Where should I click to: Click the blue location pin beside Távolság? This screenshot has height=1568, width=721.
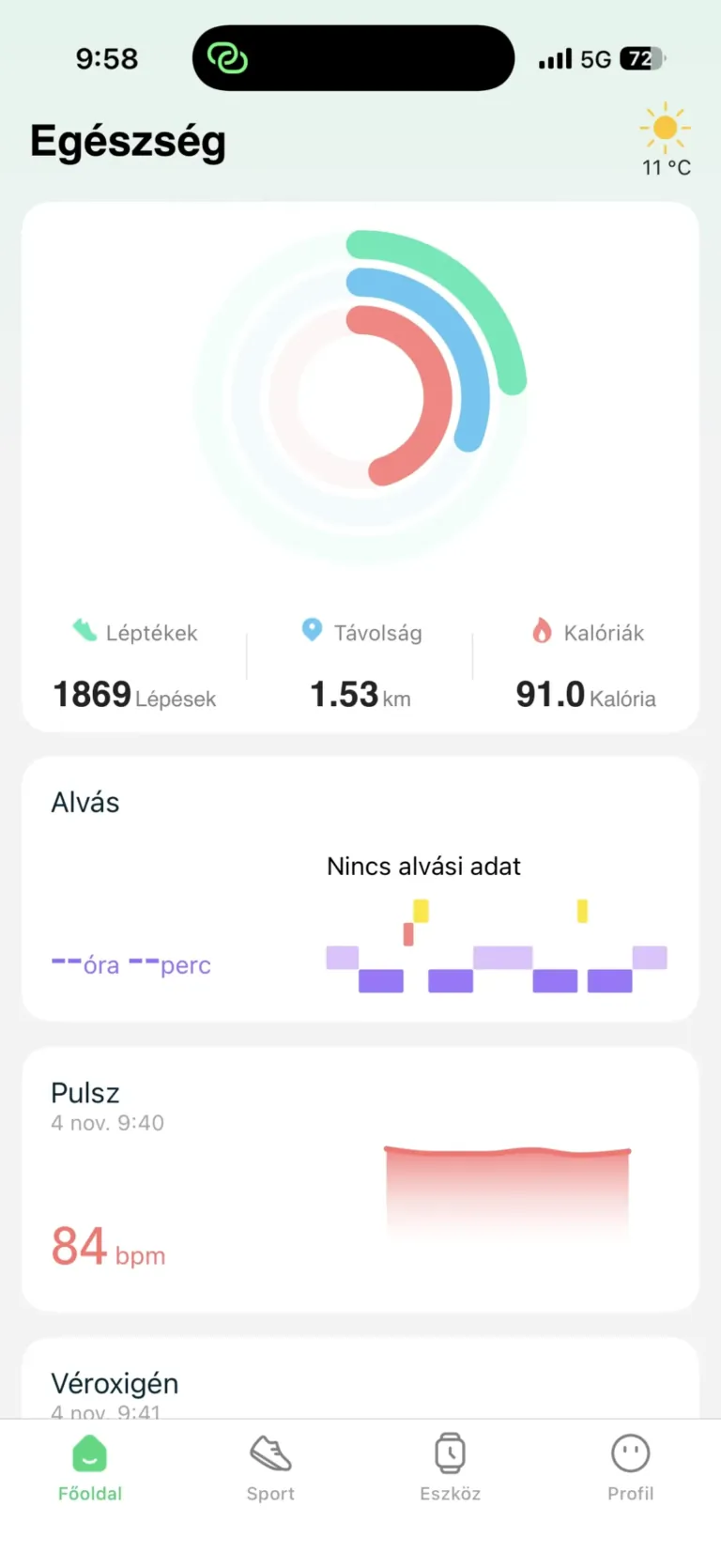[312, 631]
